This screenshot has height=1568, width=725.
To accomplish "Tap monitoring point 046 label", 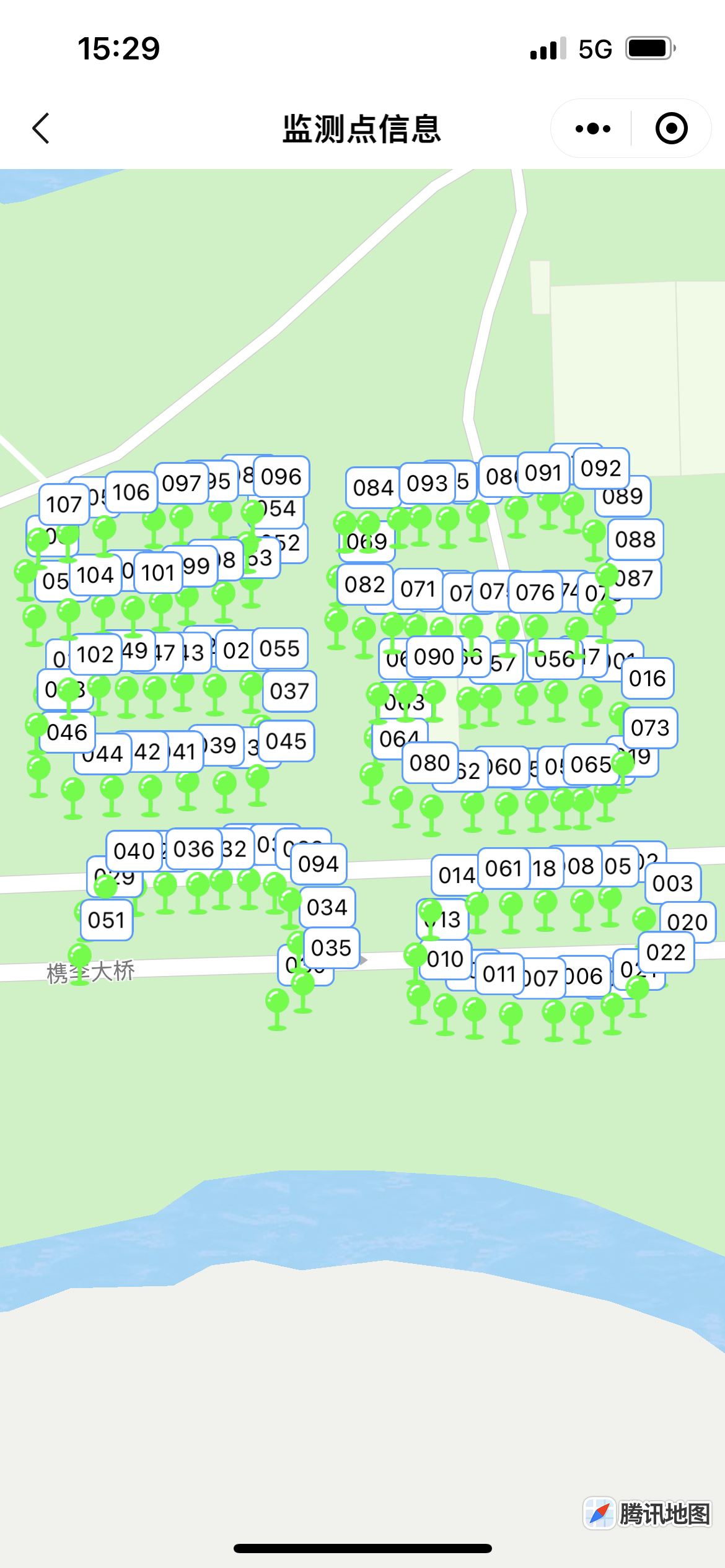I will (68, 733).
